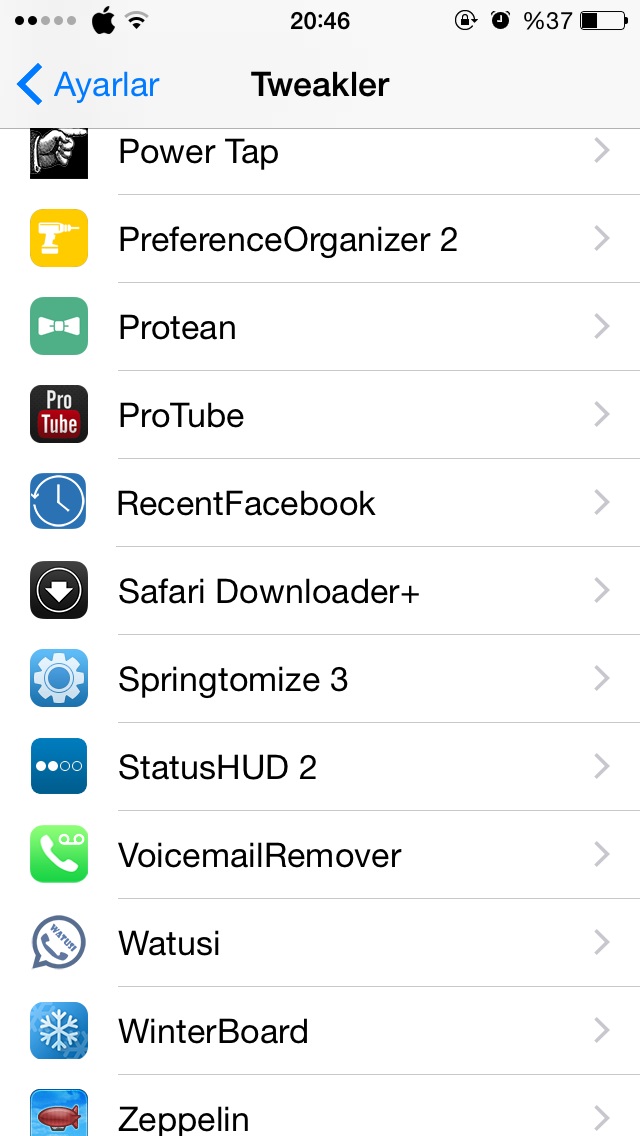
Task: Open ProTube preferences
Action: pos(320,414)
